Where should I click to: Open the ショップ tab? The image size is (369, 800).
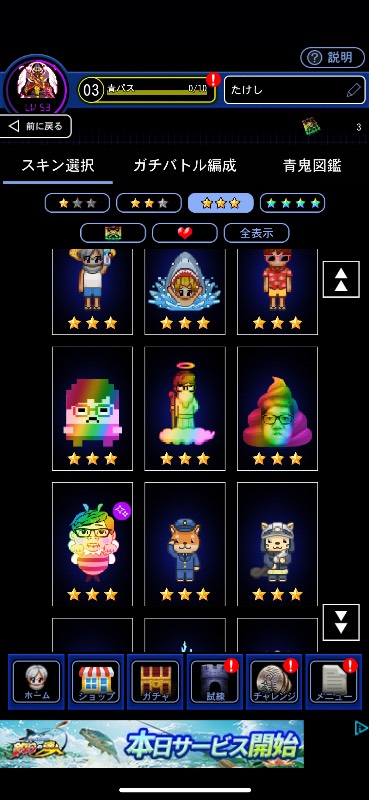(x=96, y=682)
